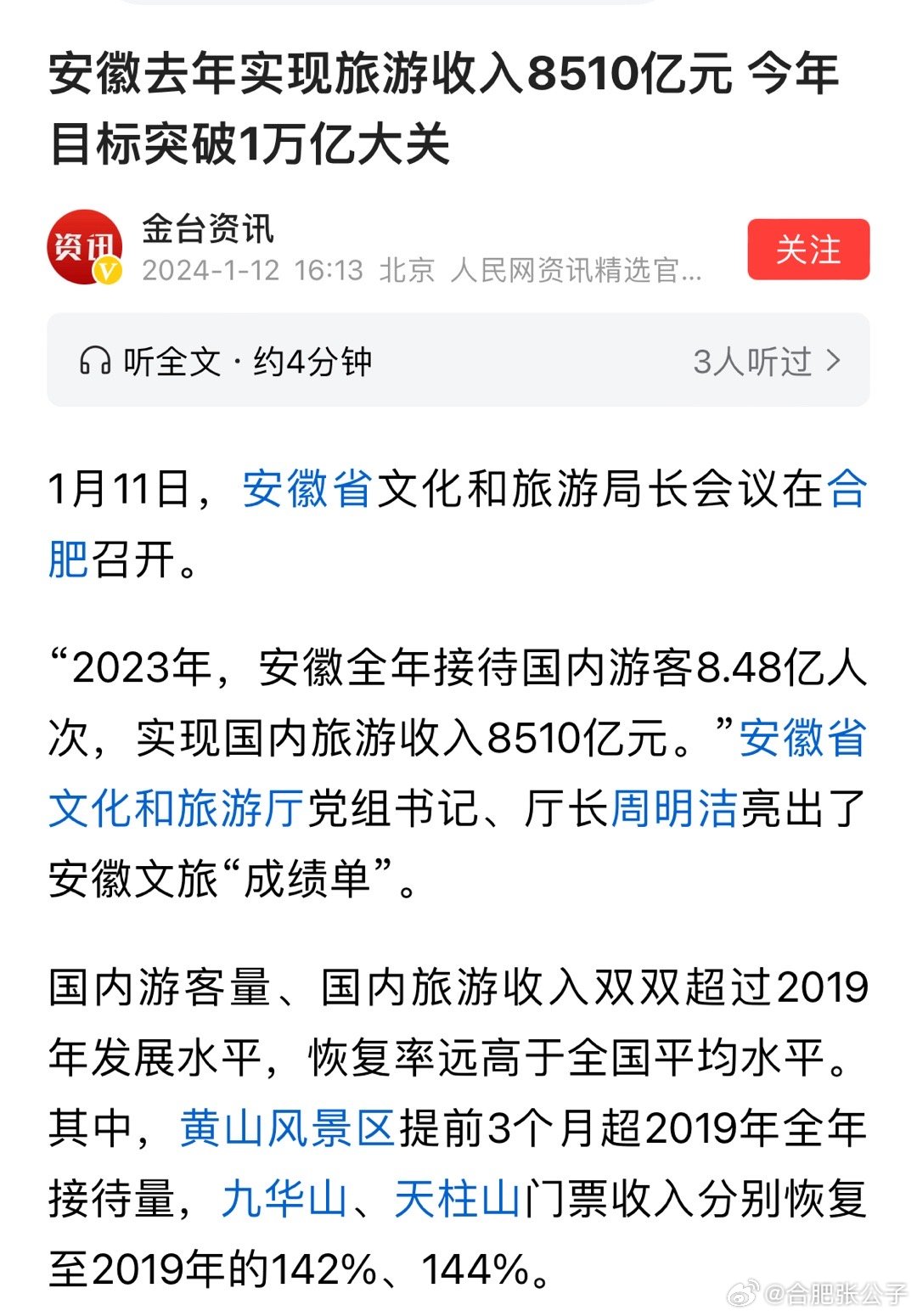This screenshot has height=1316, width=917.
Task: Click the 金台资讯 red avatar icon
Action: [x=87, y=249]
